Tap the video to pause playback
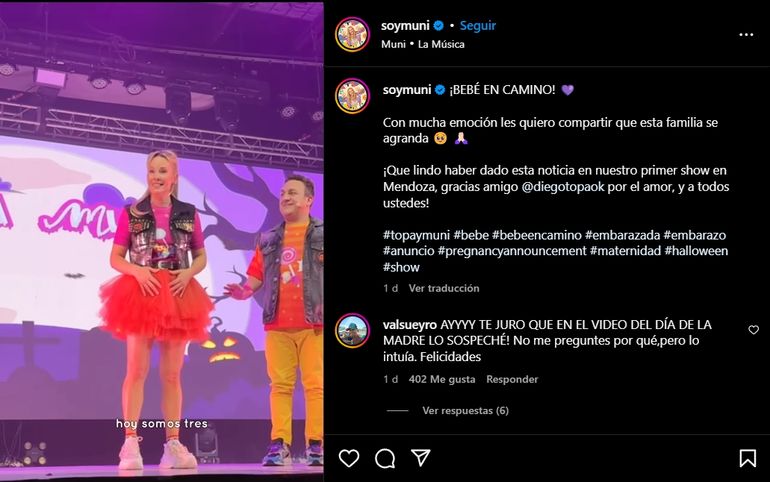Viewport: 770px width, 482px height. (x=161, y=240)
